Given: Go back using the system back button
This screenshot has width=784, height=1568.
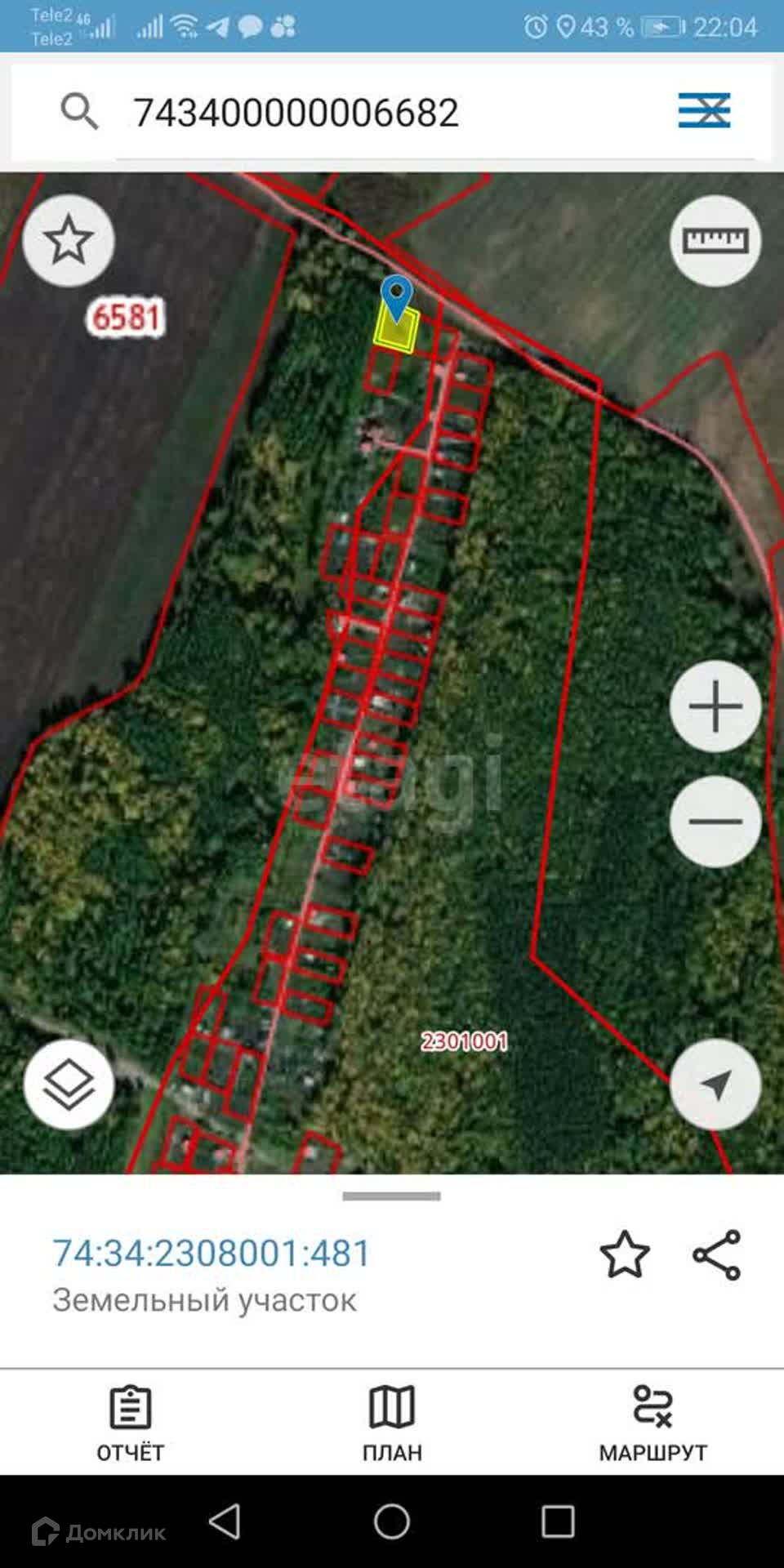Looking at the screenshot, I should pos(225,1522).
